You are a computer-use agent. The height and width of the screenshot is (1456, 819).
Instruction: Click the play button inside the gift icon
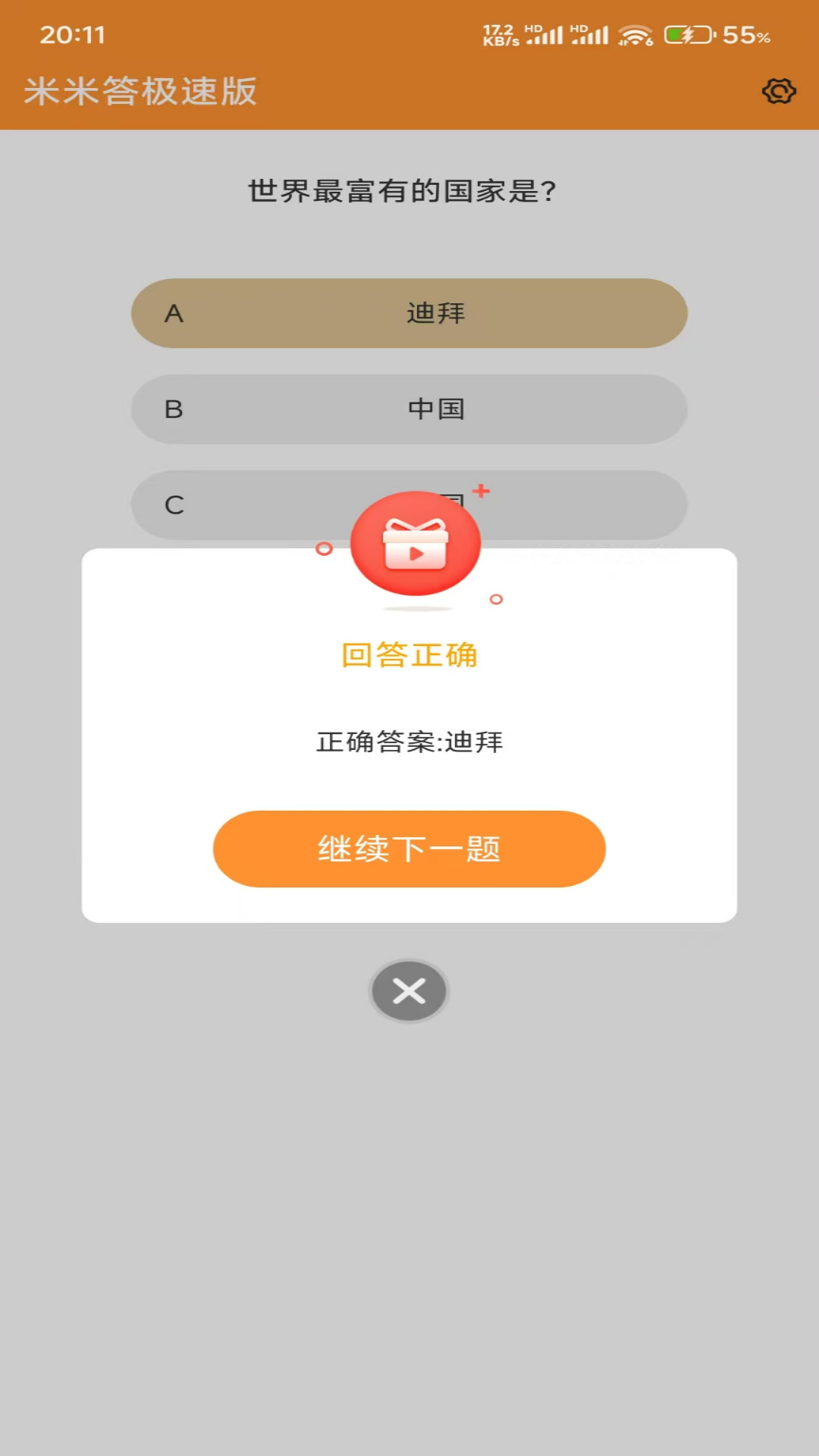415,554
